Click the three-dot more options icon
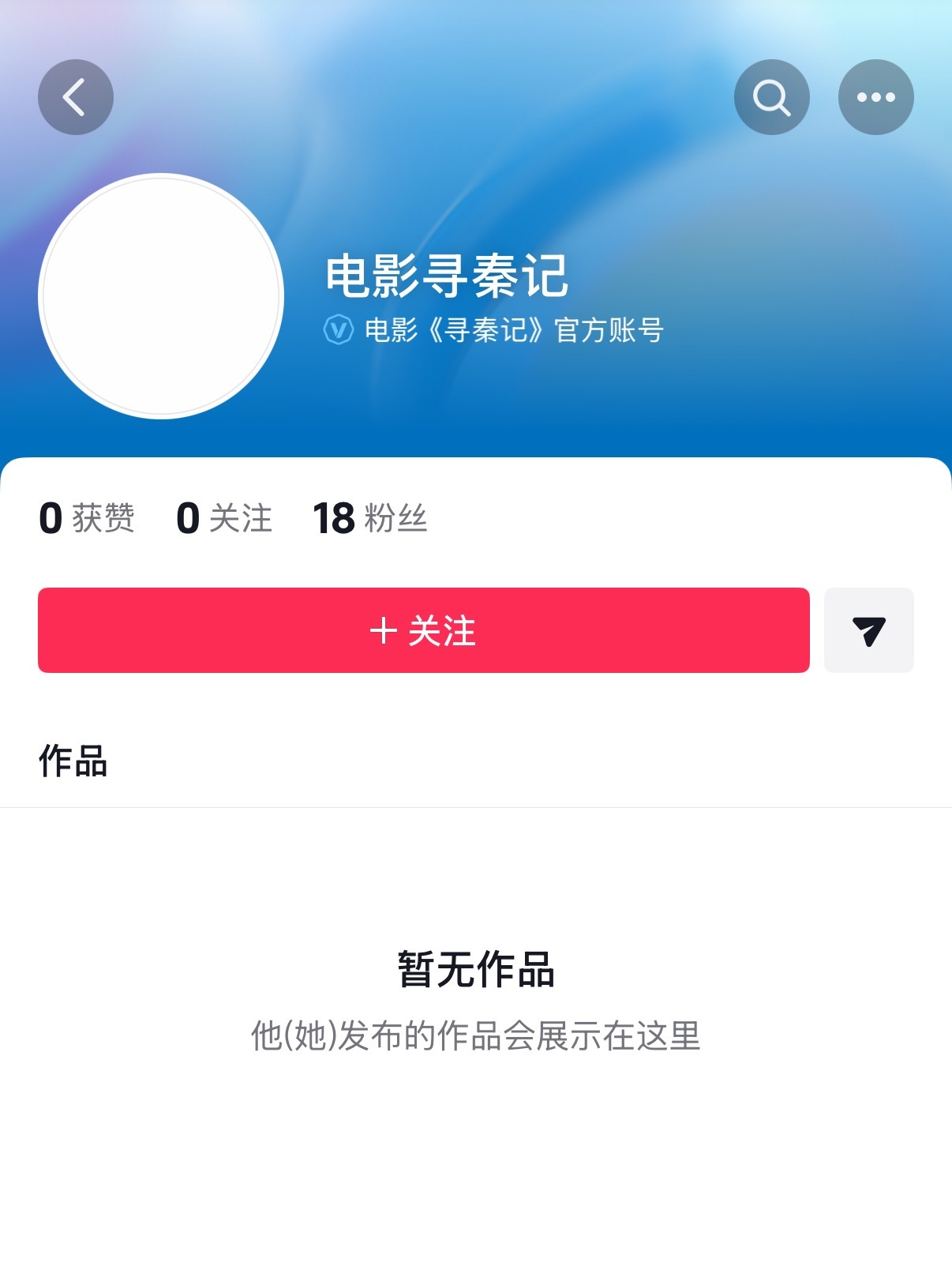Viewport: 952px width, 1270px height. [x=875, y=96]
